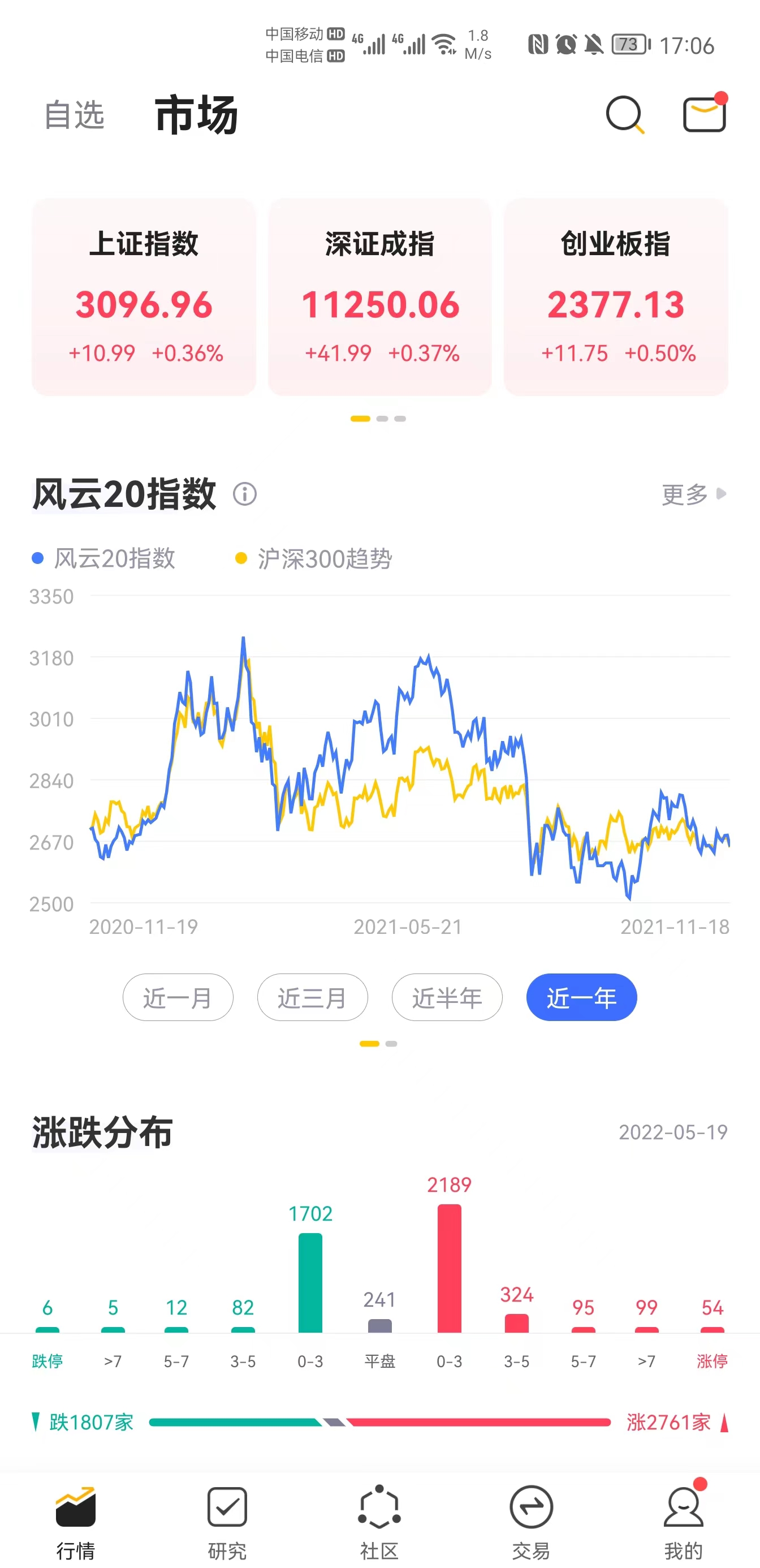Tap the info icon beside 风云20指数
The image size is (760, 1568).
pyautogui.click(x=245, y=494)
